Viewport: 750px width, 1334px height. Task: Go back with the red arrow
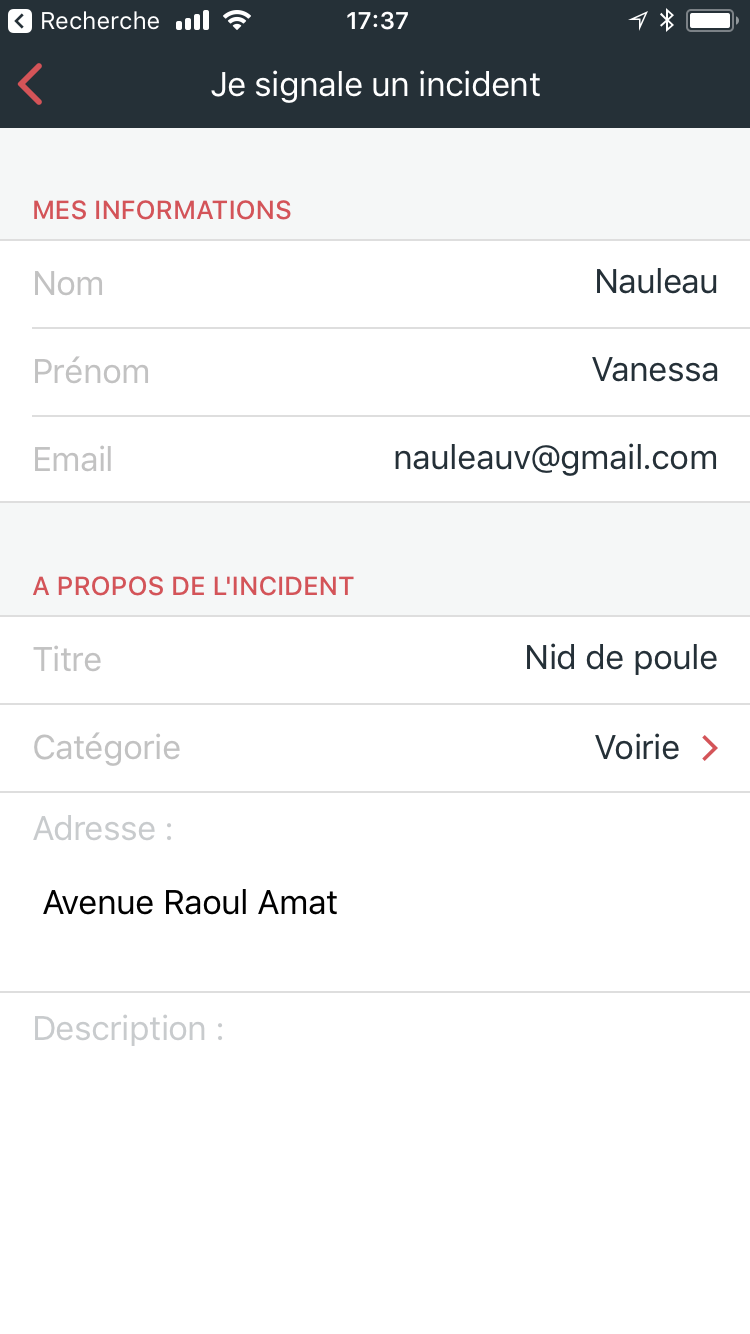coord(31,85)
